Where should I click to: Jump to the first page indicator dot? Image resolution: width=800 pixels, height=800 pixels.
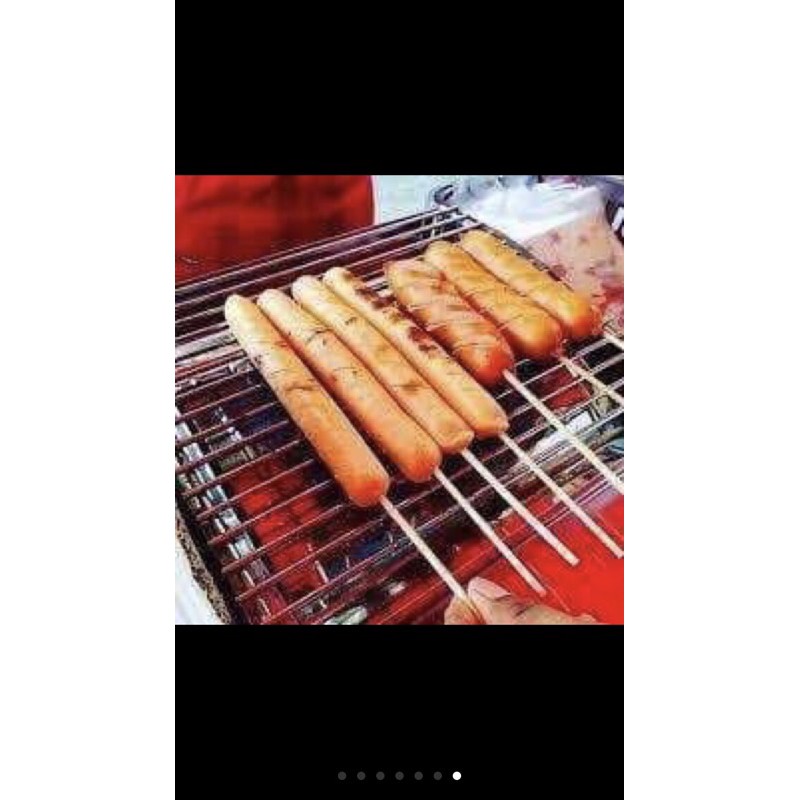tap(342, 776)
